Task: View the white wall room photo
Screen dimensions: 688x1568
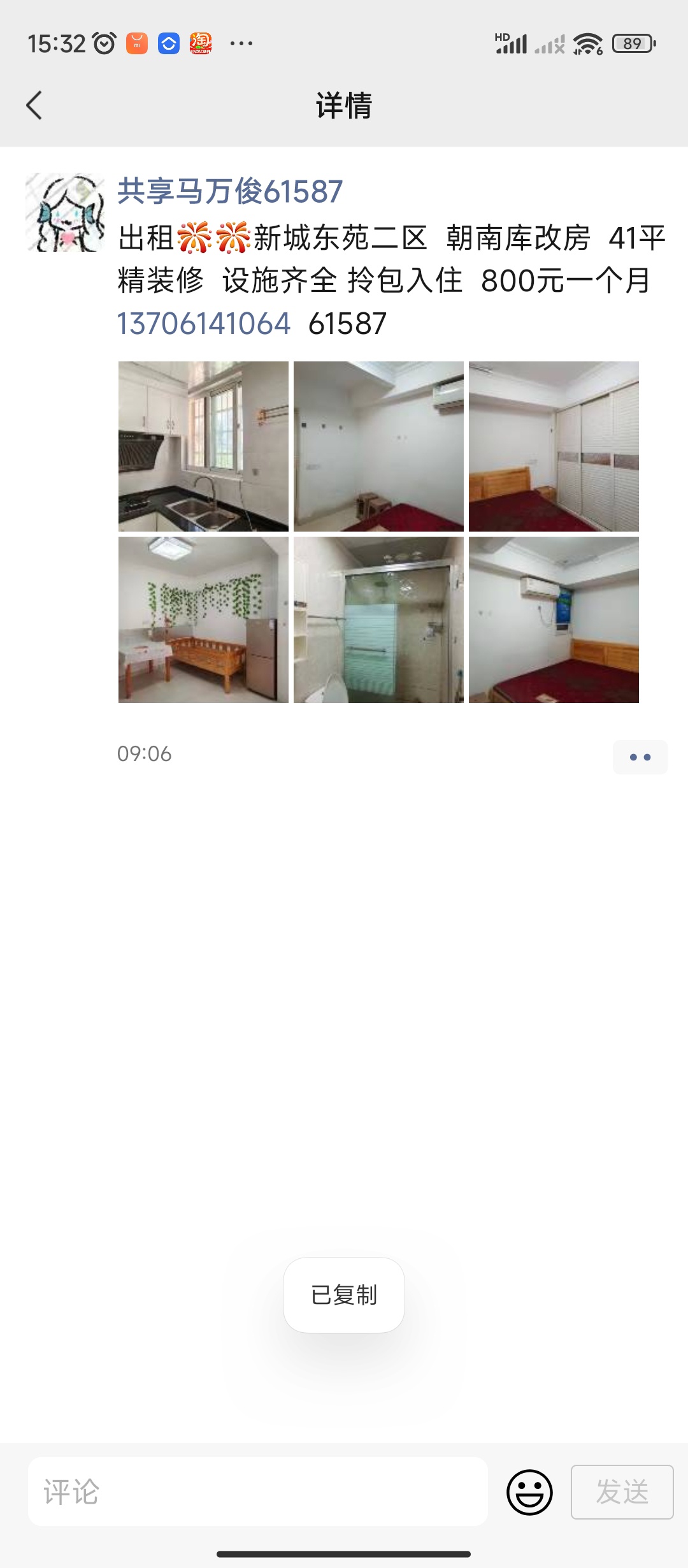Action: click(x=378, y=446)
